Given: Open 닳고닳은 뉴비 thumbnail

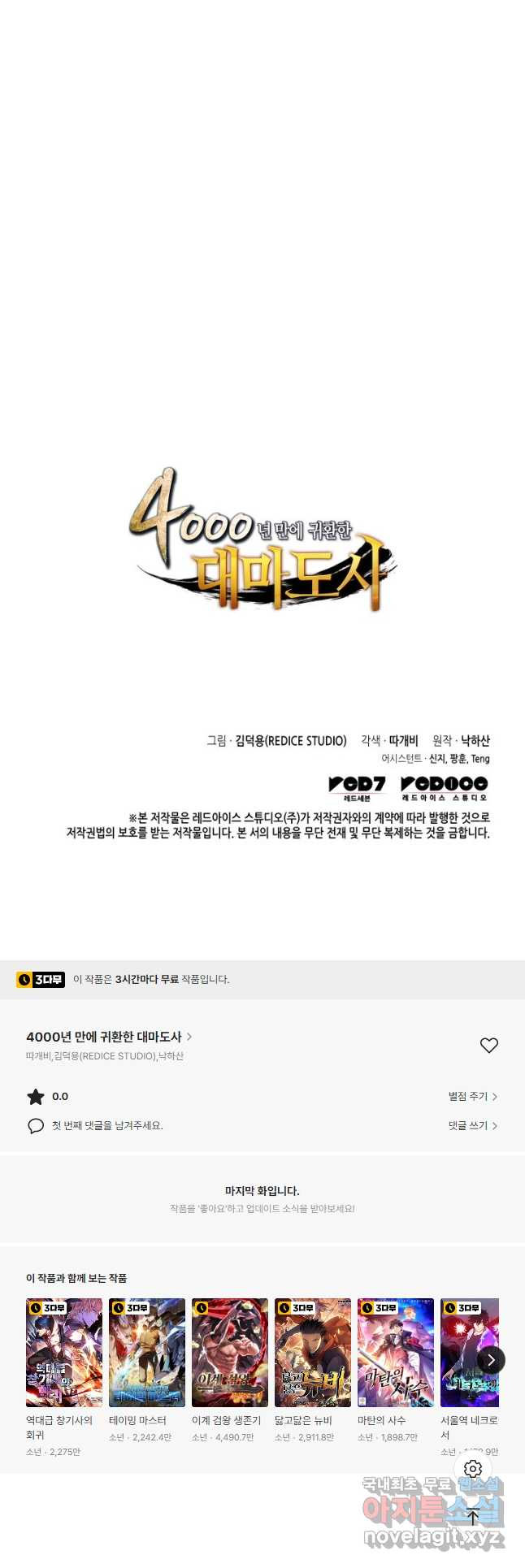Looking at the screenshot, I should pyautogui.click(x=313, y=1352).
